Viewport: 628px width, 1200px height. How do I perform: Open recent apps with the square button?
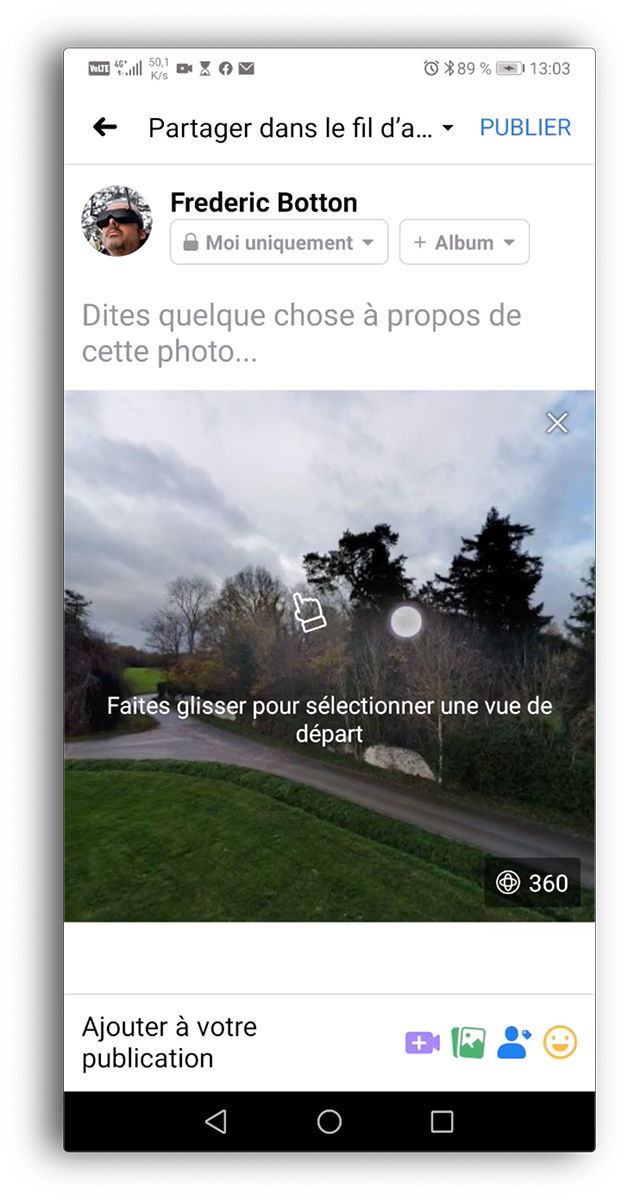pos(442,1122)
